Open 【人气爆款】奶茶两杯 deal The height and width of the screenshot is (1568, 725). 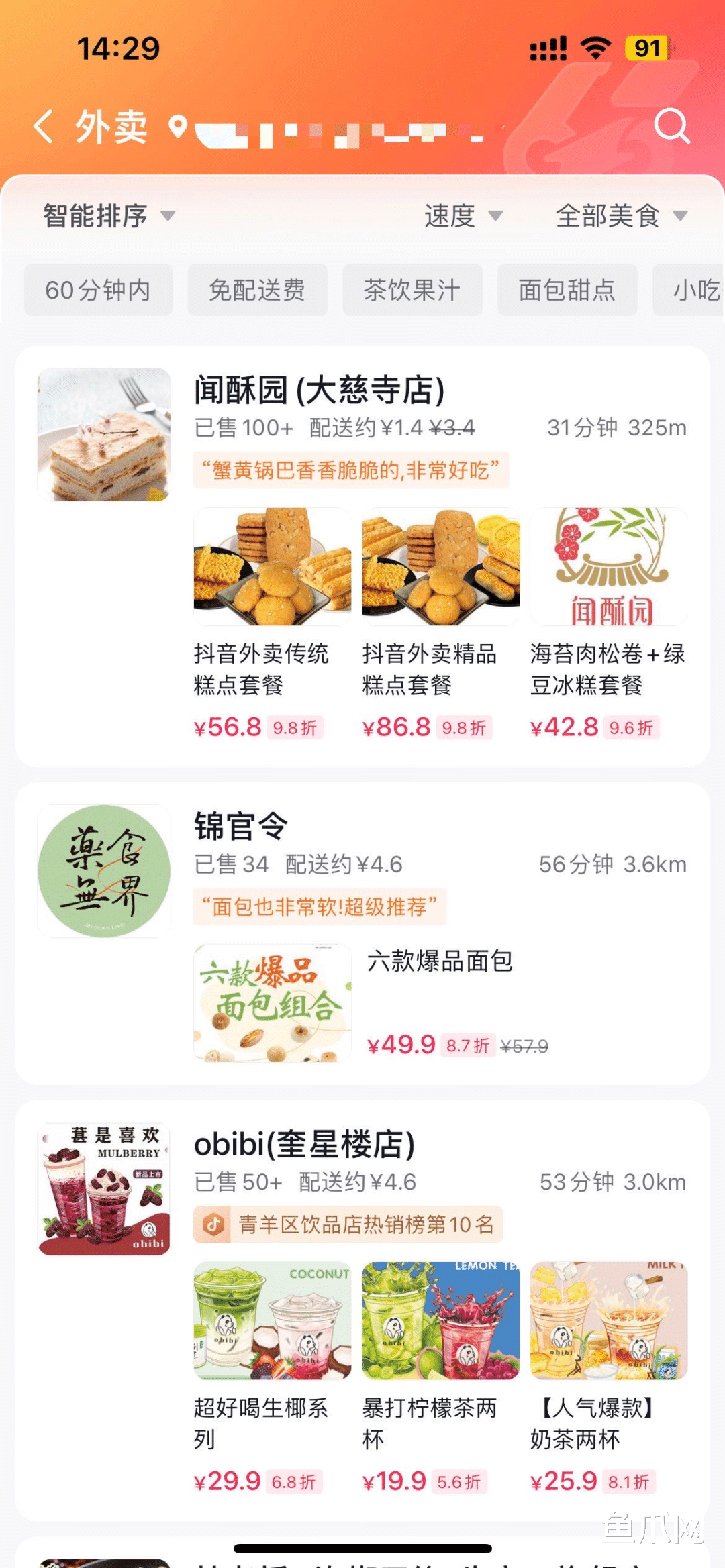[608, 1375]
